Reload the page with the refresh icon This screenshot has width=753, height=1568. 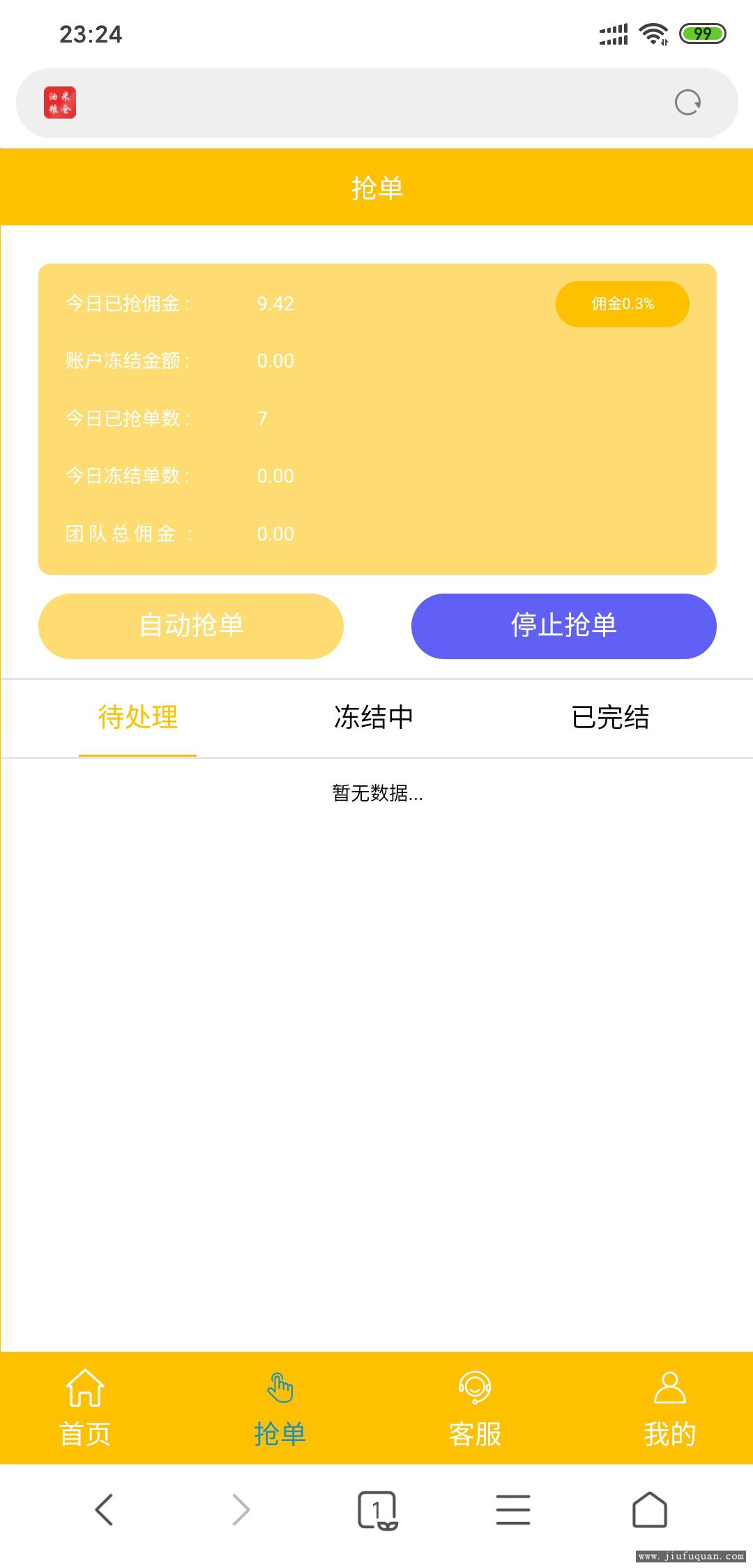point(687,103)
